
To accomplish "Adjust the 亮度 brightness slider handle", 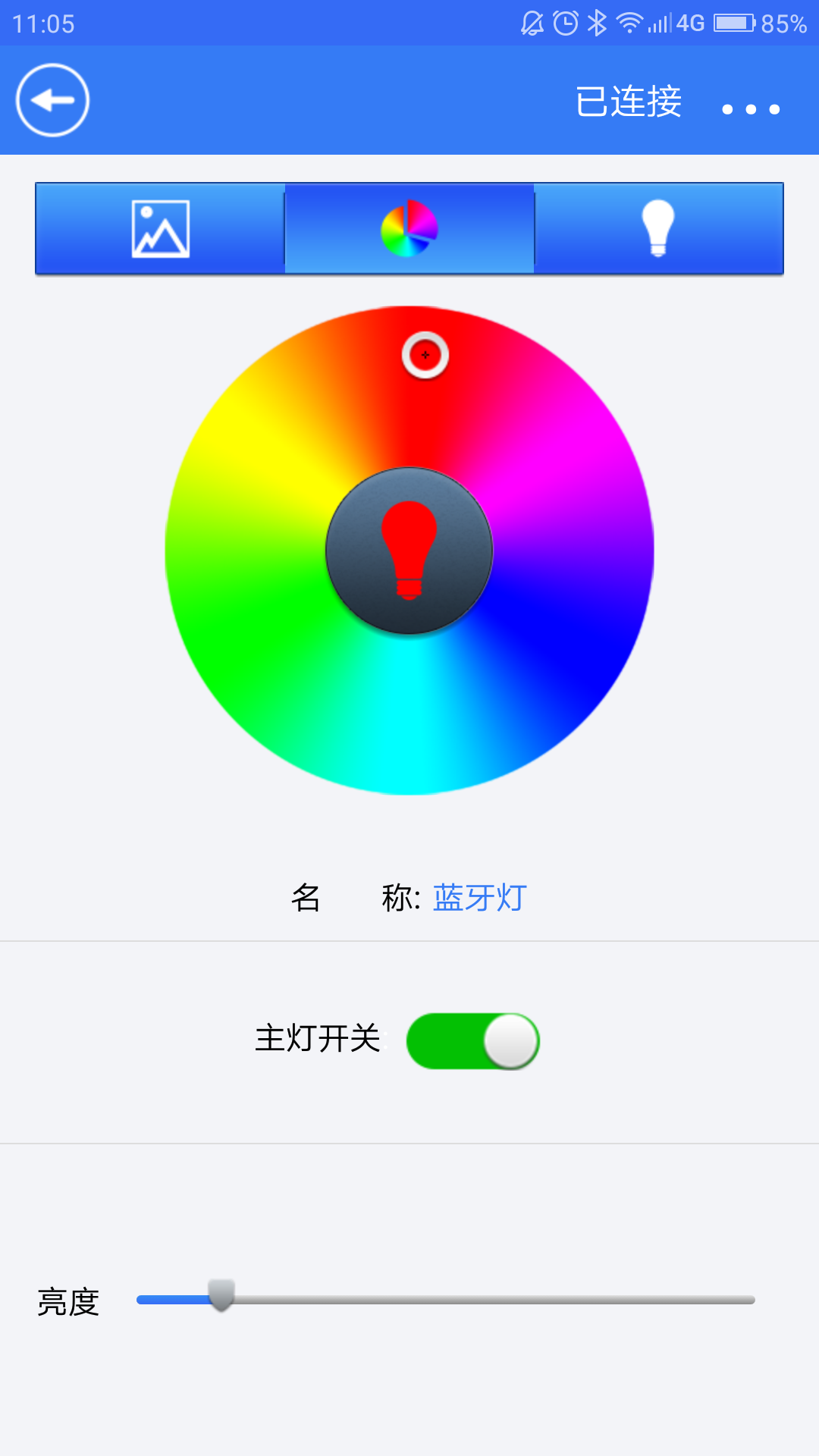I will (222, 1294).
